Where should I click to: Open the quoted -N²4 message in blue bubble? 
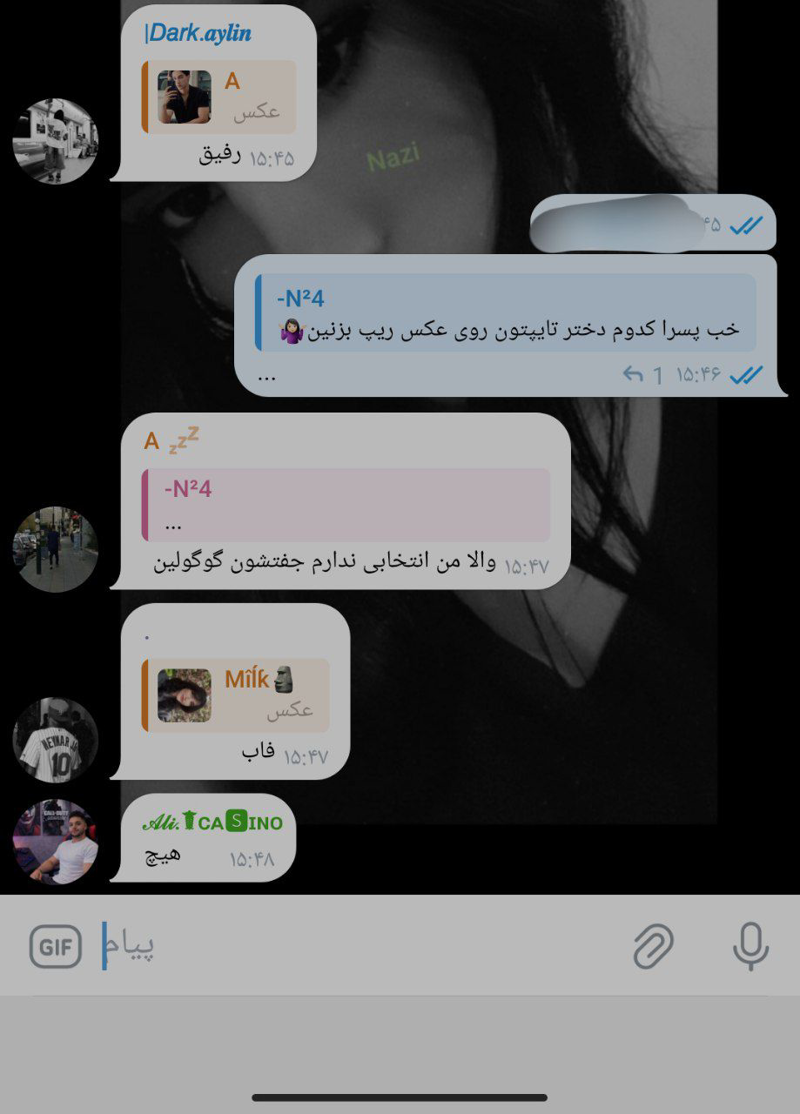pos(506,312)
